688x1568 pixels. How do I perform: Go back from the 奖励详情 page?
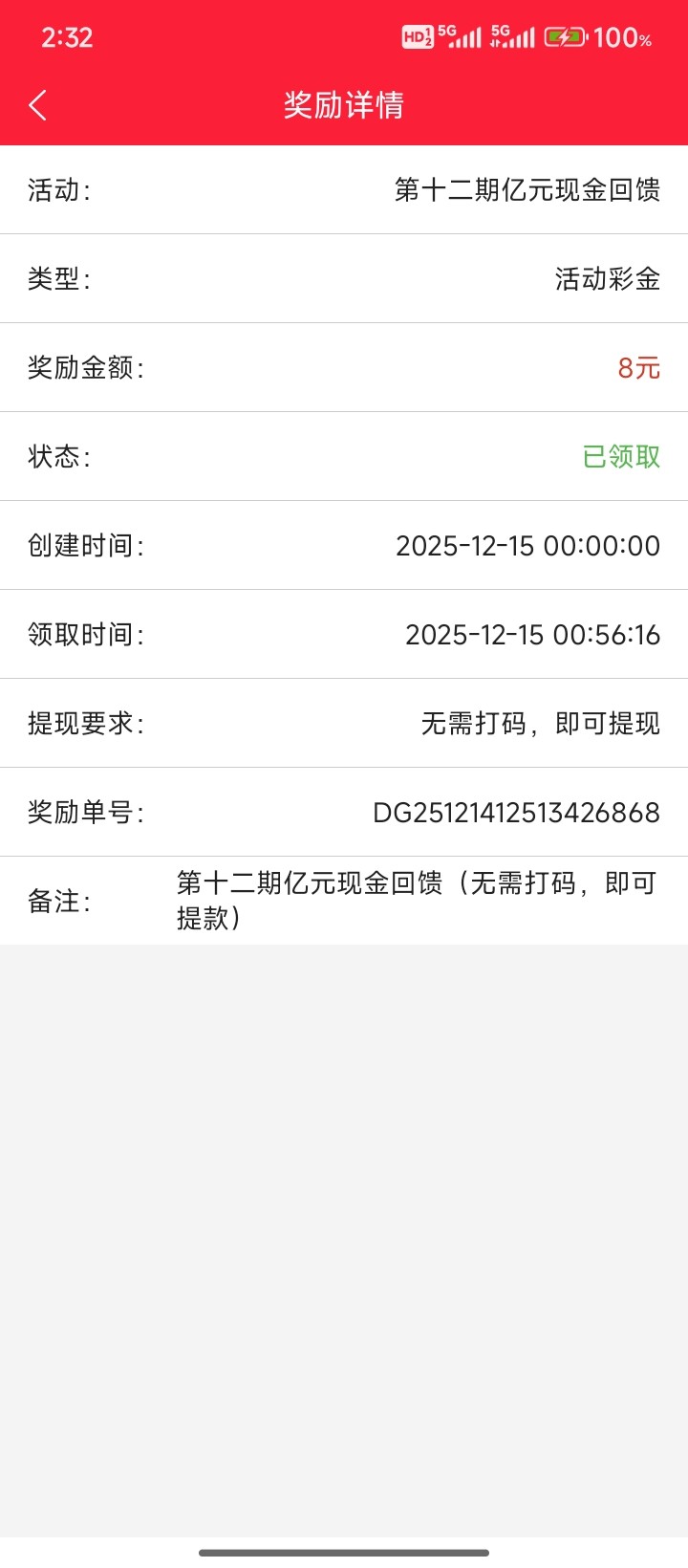point(38,105)
